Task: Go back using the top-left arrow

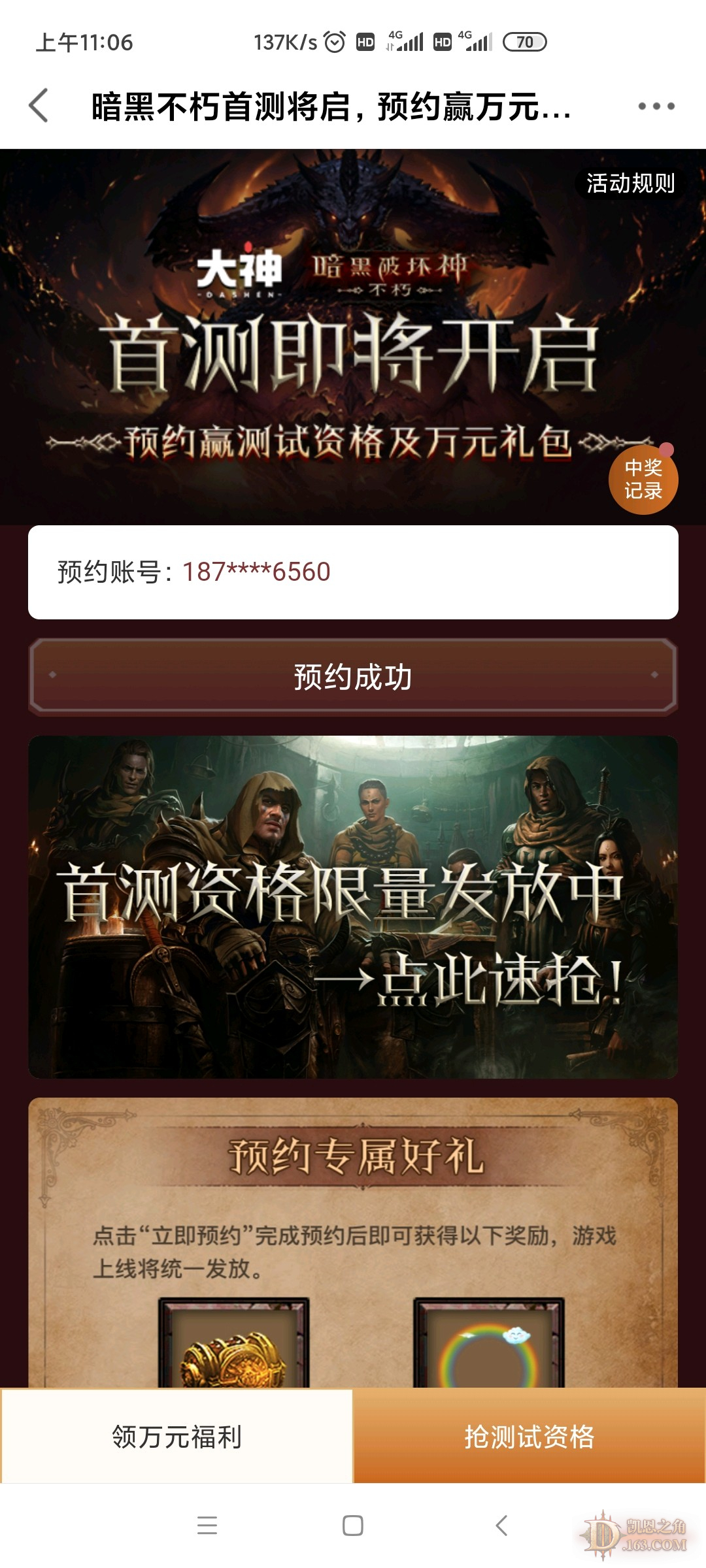Action: pos(39,106)
